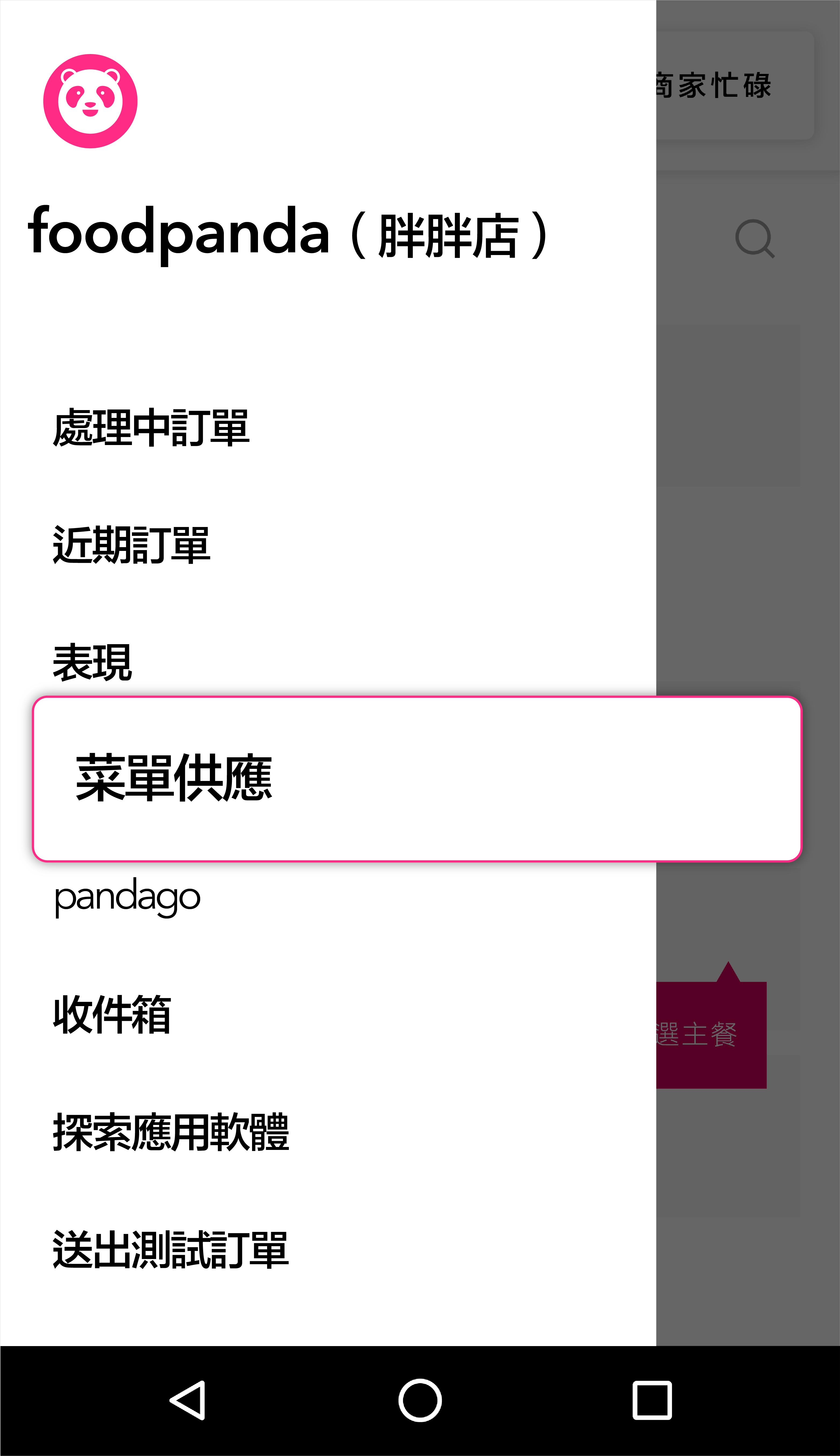The height and width of the screenshot is (1456, 840).
Task: Open 探索應用軟體
Action: pyautogui.click(x=171, y=1133)
